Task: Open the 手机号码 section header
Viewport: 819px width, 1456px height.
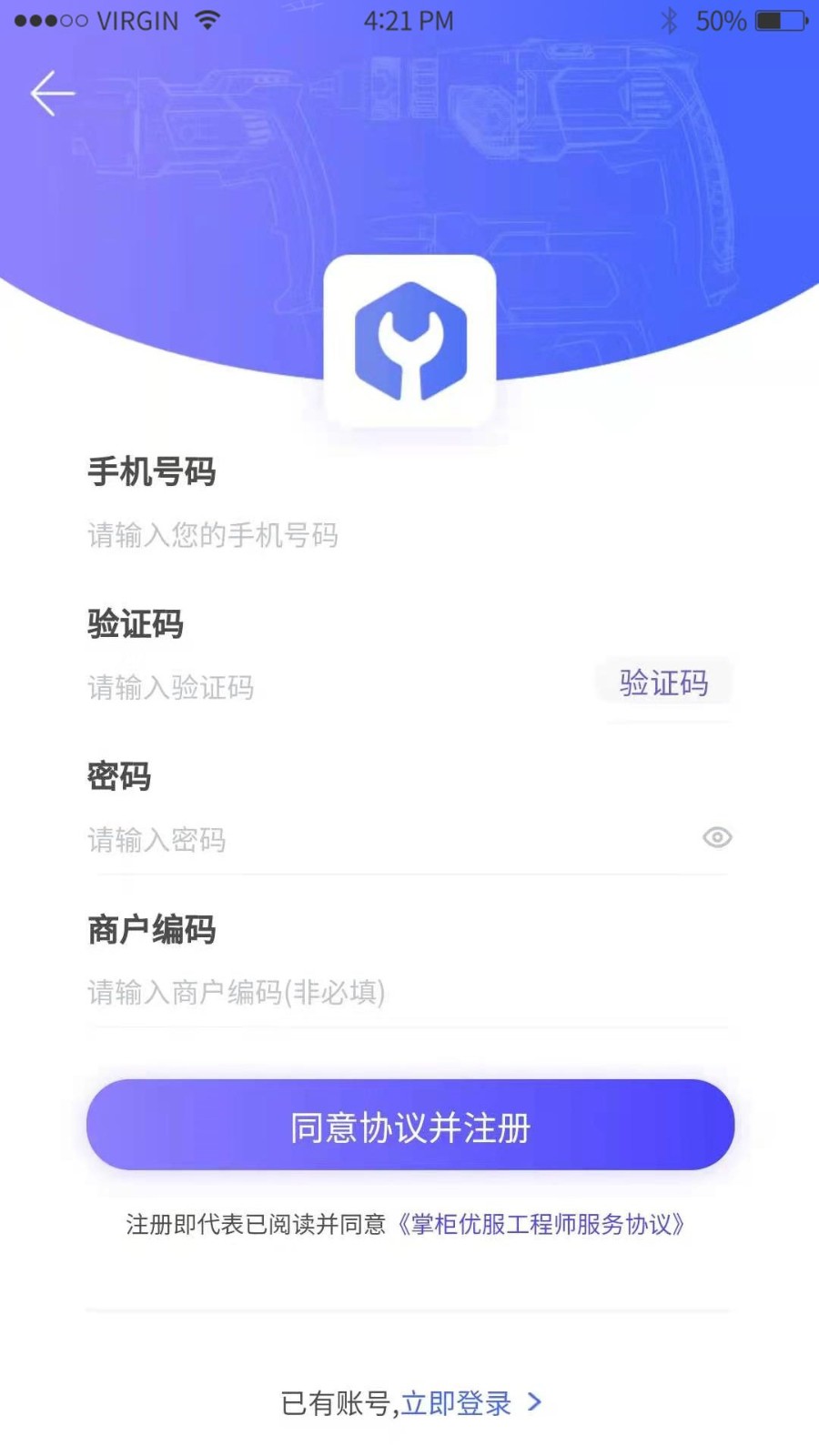Action: pos(151,472)
